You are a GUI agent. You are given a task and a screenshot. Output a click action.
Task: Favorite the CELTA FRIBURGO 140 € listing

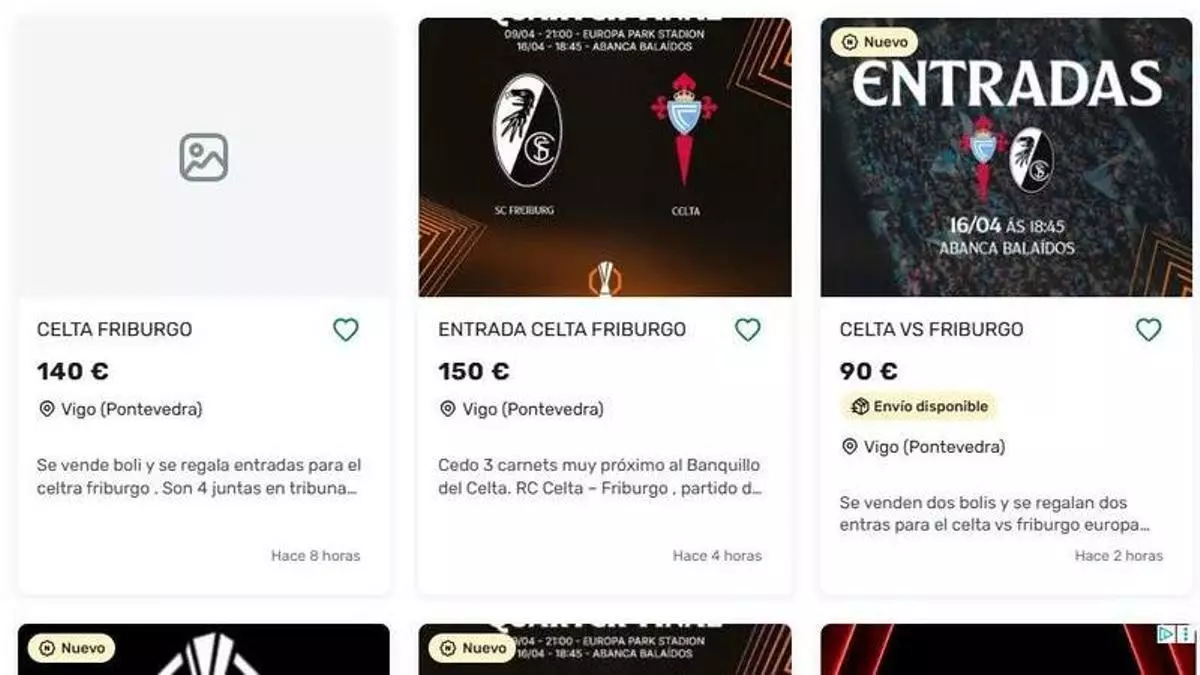pos(345,330)
